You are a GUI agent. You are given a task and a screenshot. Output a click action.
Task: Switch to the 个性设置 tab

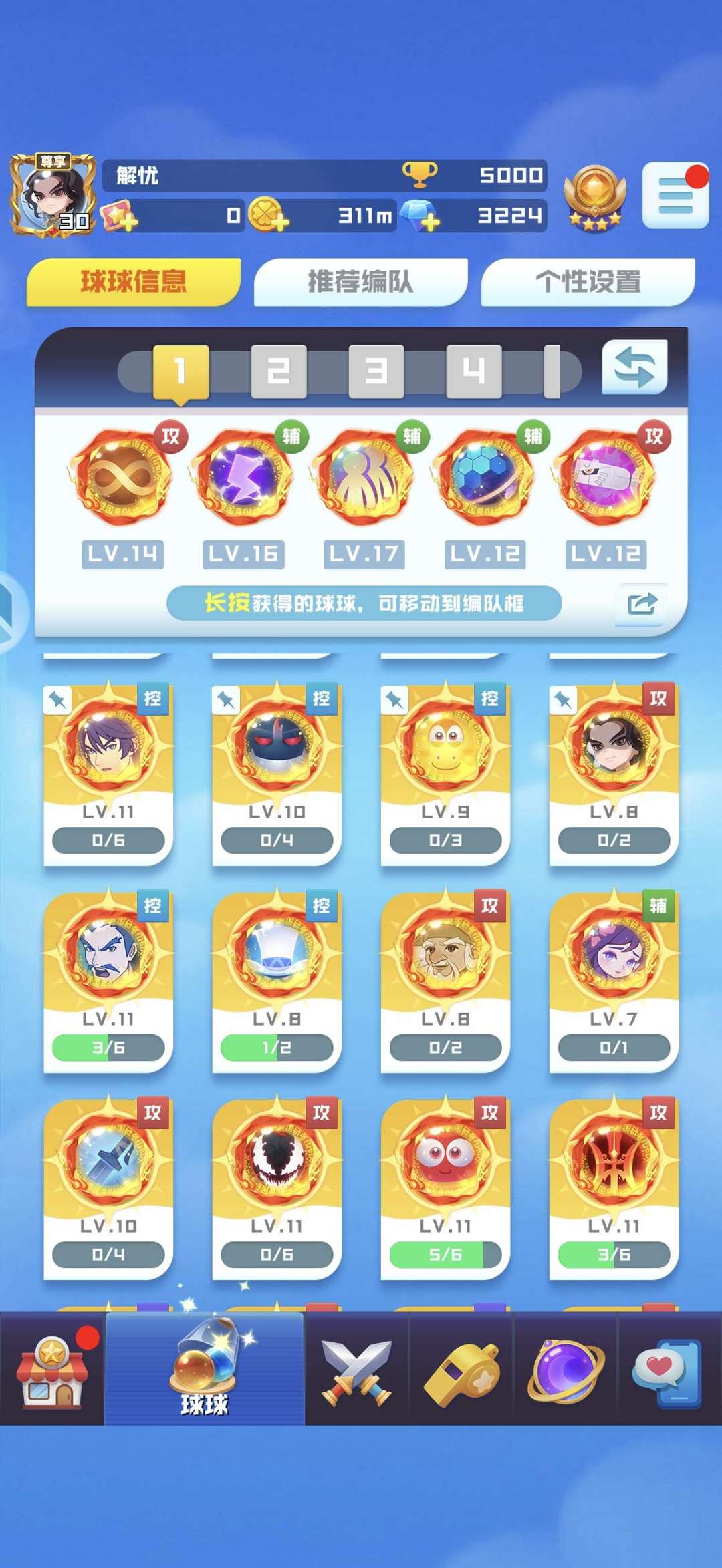click(588, 281)
